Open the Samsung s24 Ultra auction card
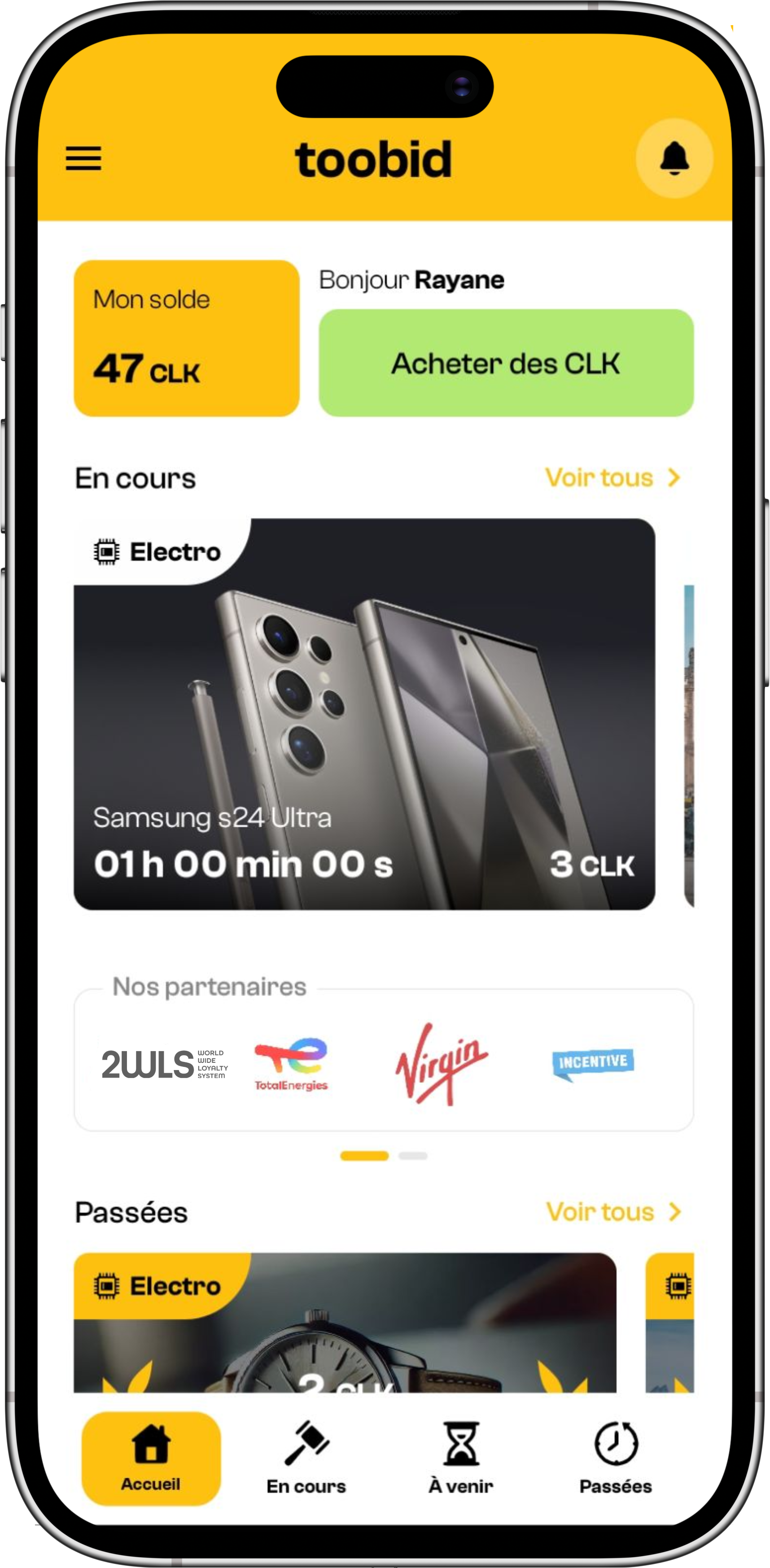Image resolution: width=770 pixels, height=1568 pixels. pyautogui.click(x=364, y=714)
